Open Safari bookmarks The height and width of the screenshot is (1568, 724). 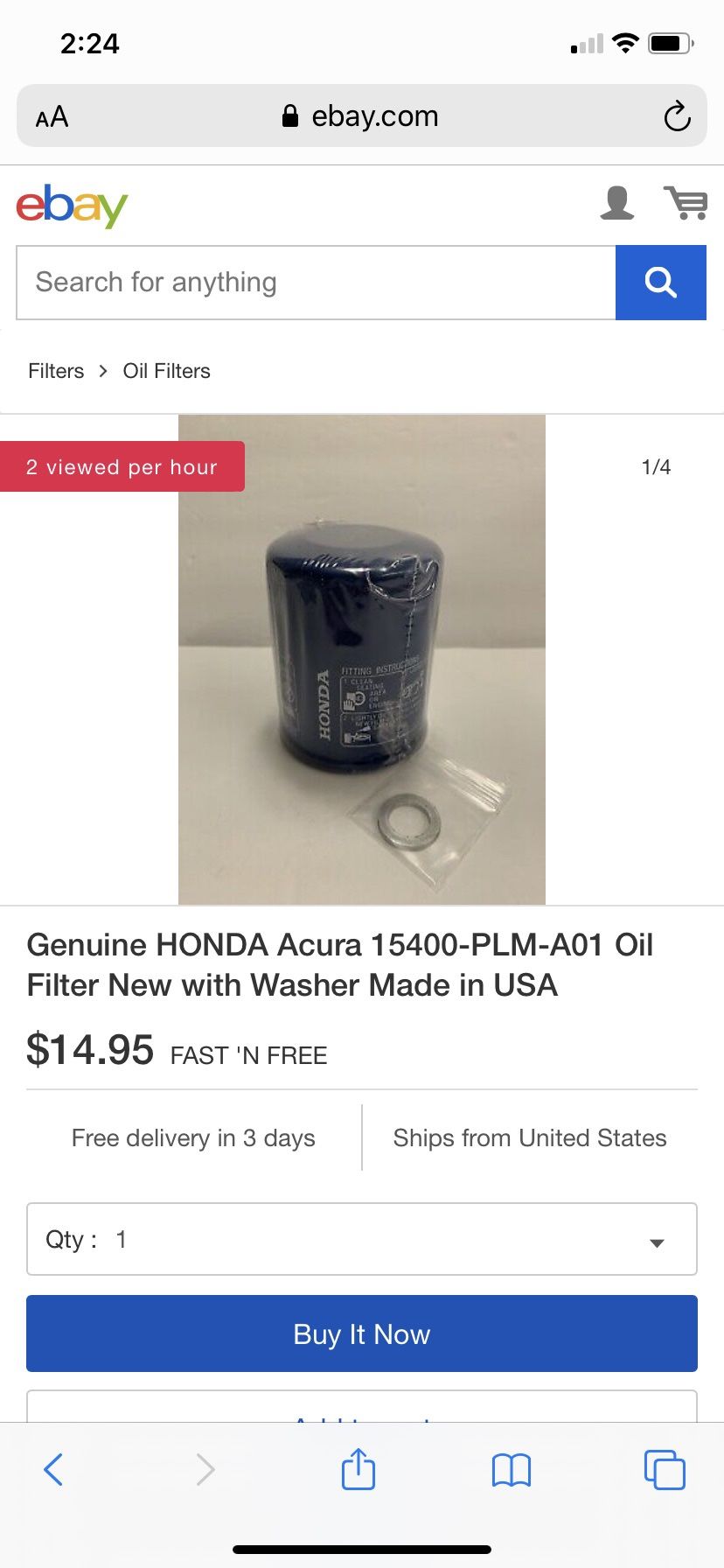coord(512,1469)
